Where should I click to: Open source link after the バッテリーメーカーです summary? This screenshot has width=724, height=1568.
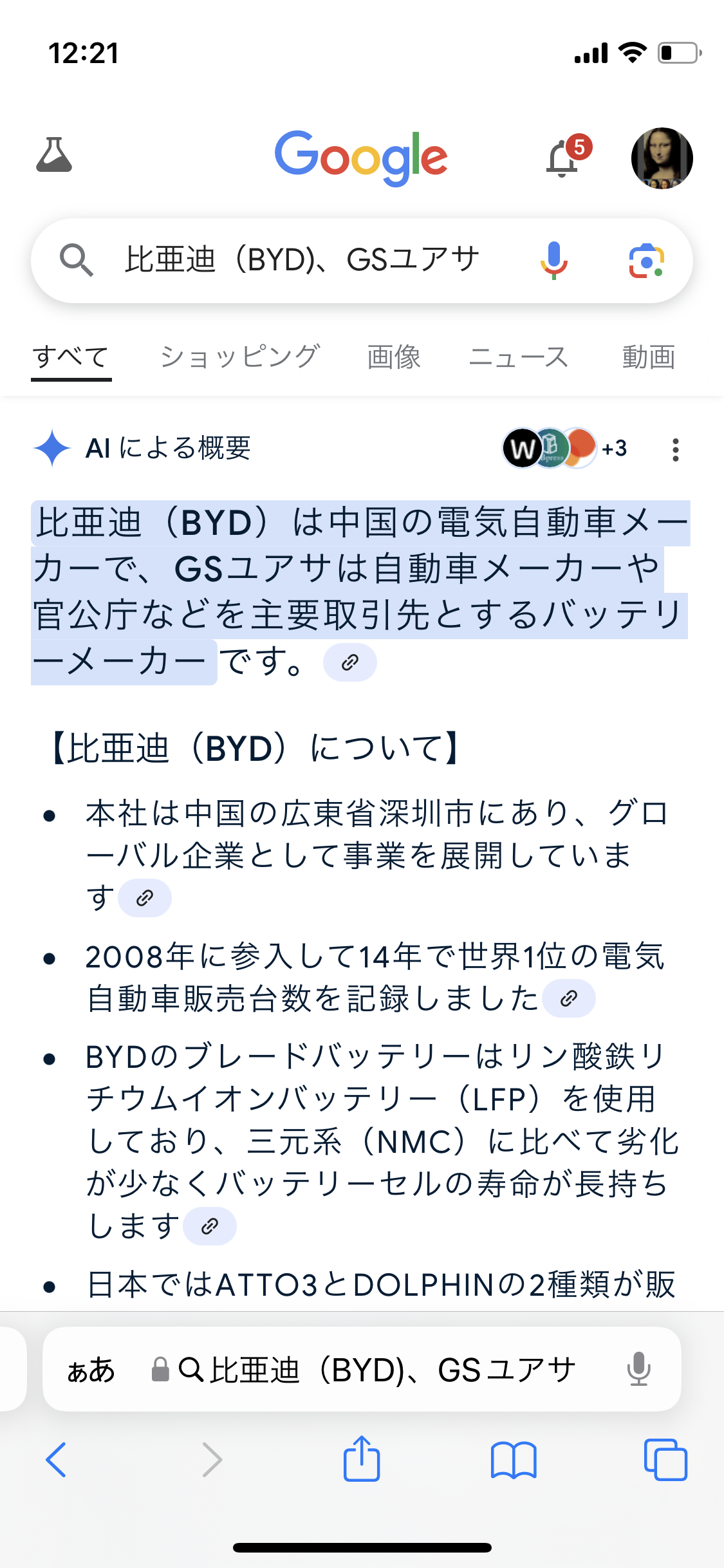[x=349, y=662]
